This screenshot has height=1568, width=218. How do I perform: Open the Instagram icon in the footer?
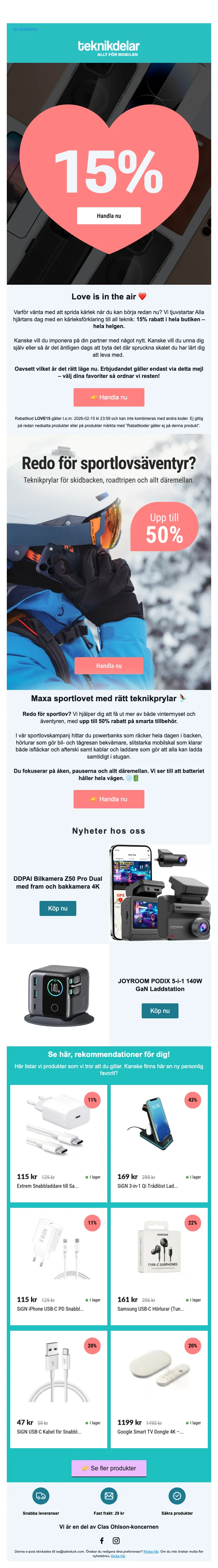coord(116,1540)
